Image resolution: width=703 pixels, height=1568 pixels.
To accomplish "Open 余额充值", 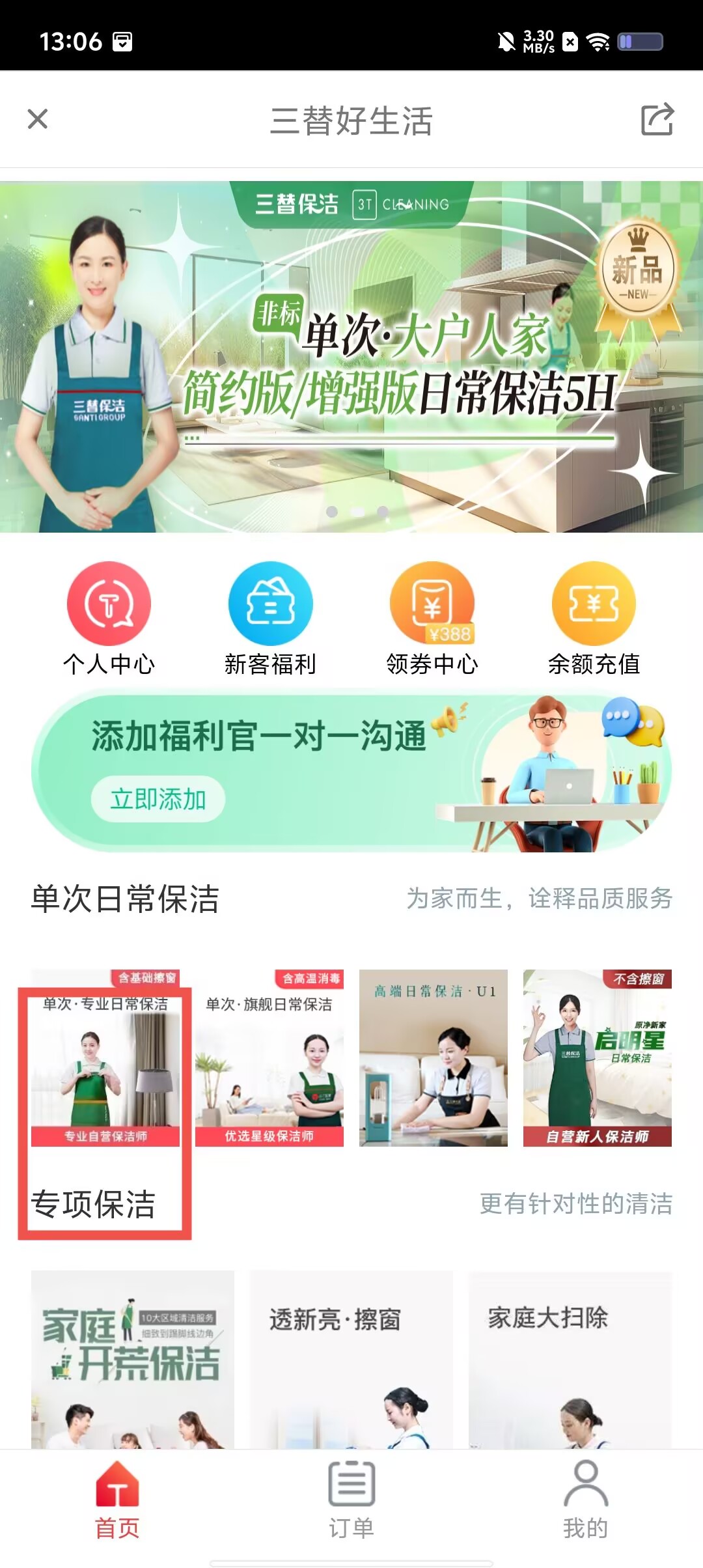I will (594, 619).
